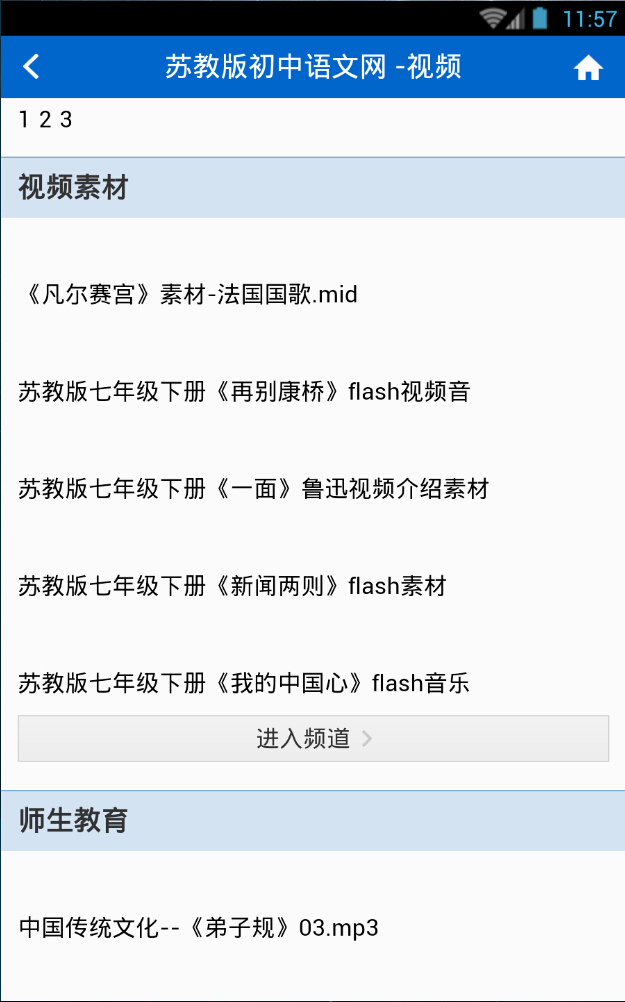The height and width of the screenshot is (1002, 625).
Task: Go back using the top-left arrow
Action: (x=32, y=67)
